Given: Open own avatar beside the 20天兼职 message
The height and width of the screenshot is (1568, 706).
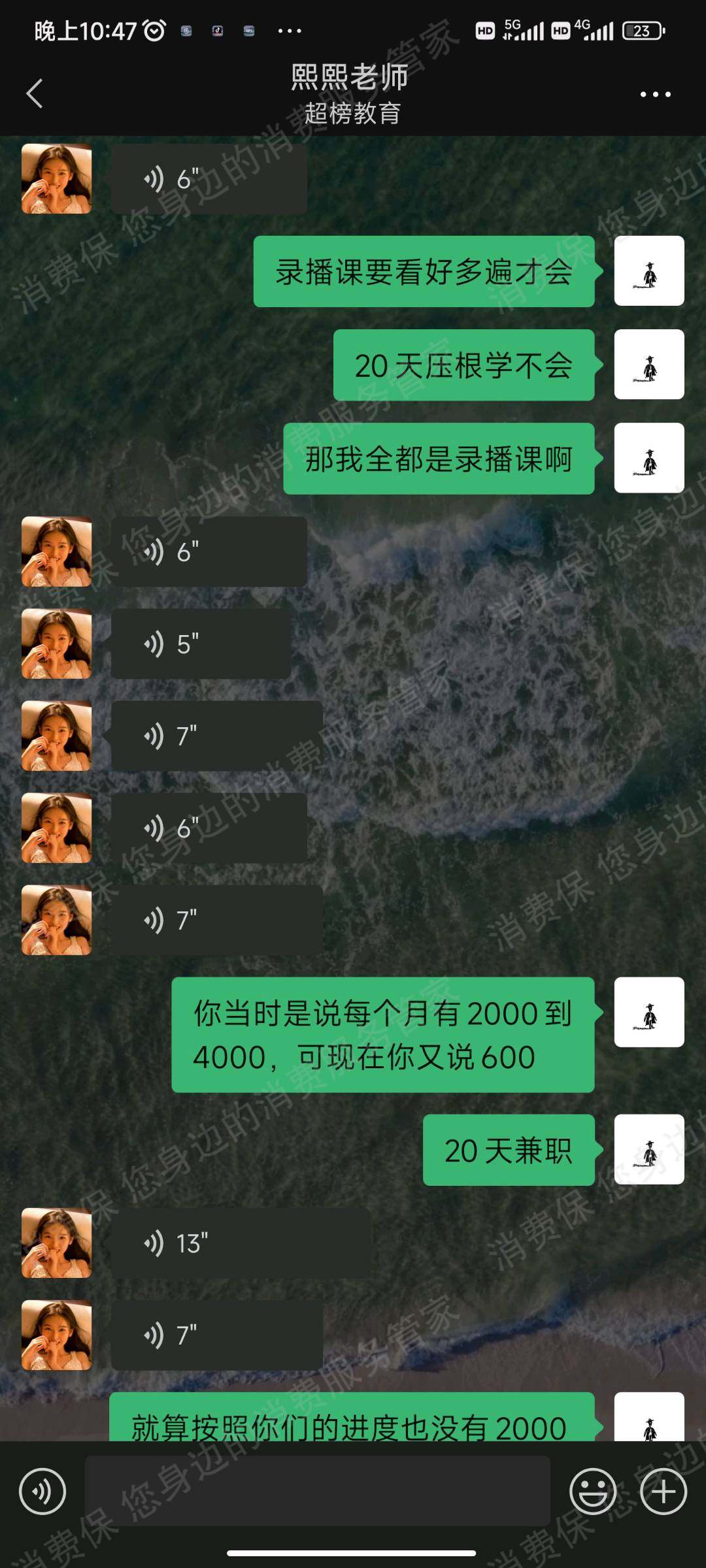Looking at the screenshot, I should click(x=648, y=1149).
